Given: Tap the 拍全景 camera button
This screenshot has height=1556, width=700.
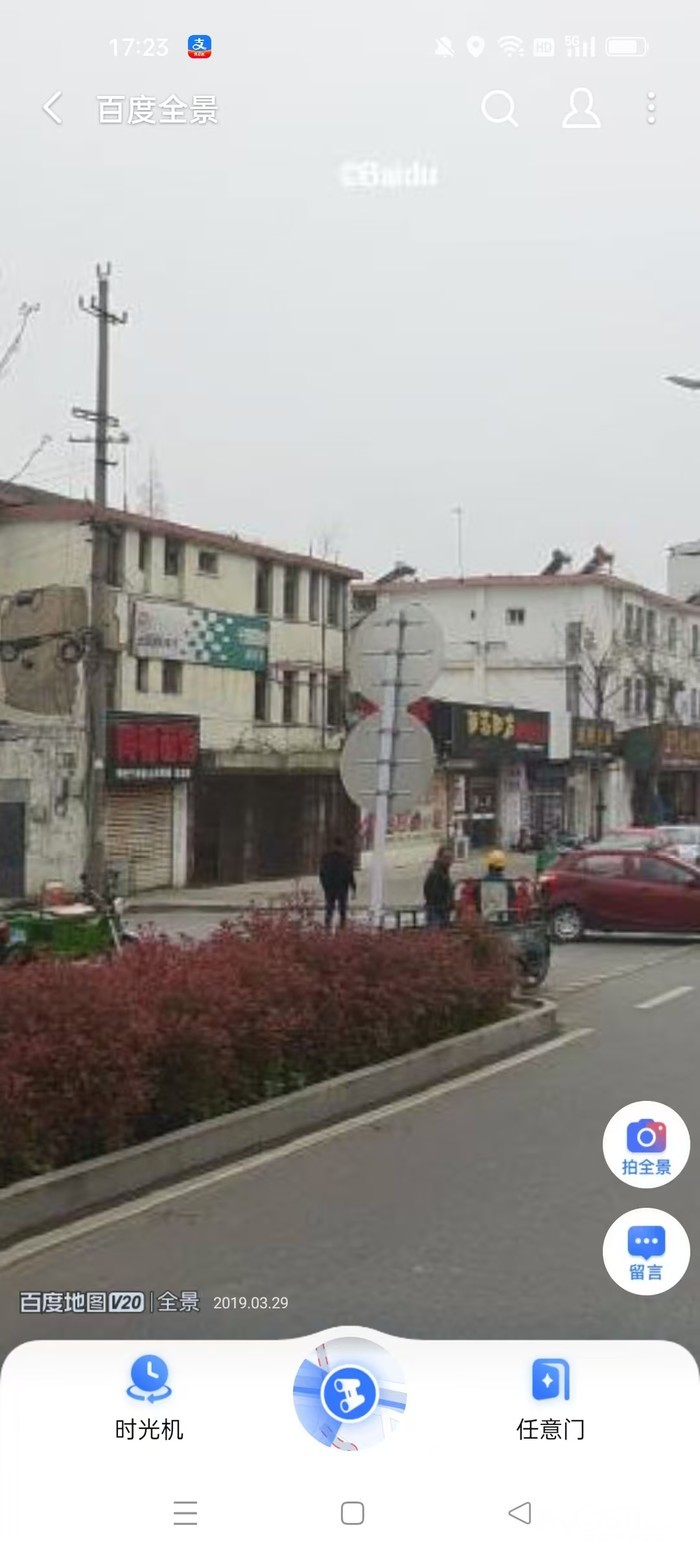Looking at the screenshot, I should pyautogui.click(x=646, y=1144).
